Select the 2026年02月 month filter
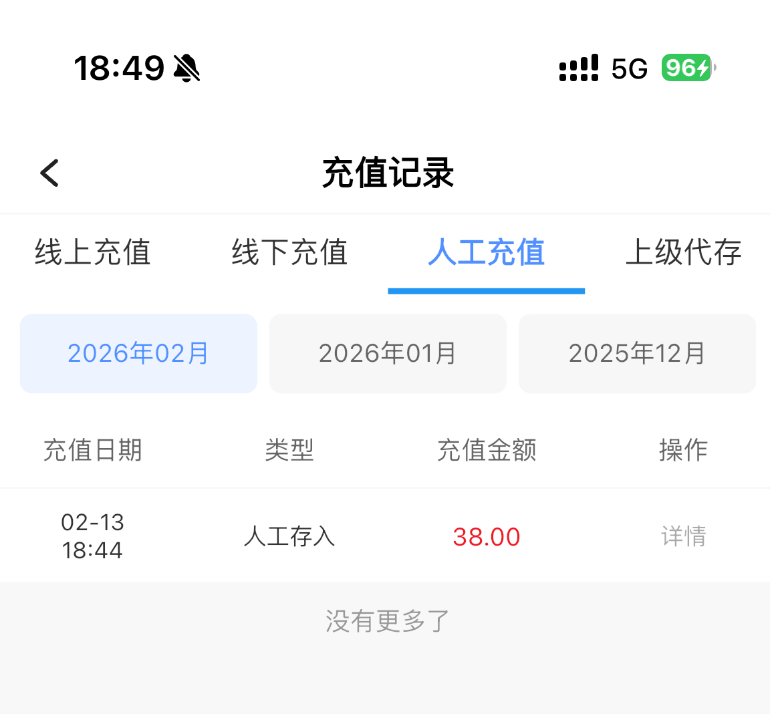 138,353
